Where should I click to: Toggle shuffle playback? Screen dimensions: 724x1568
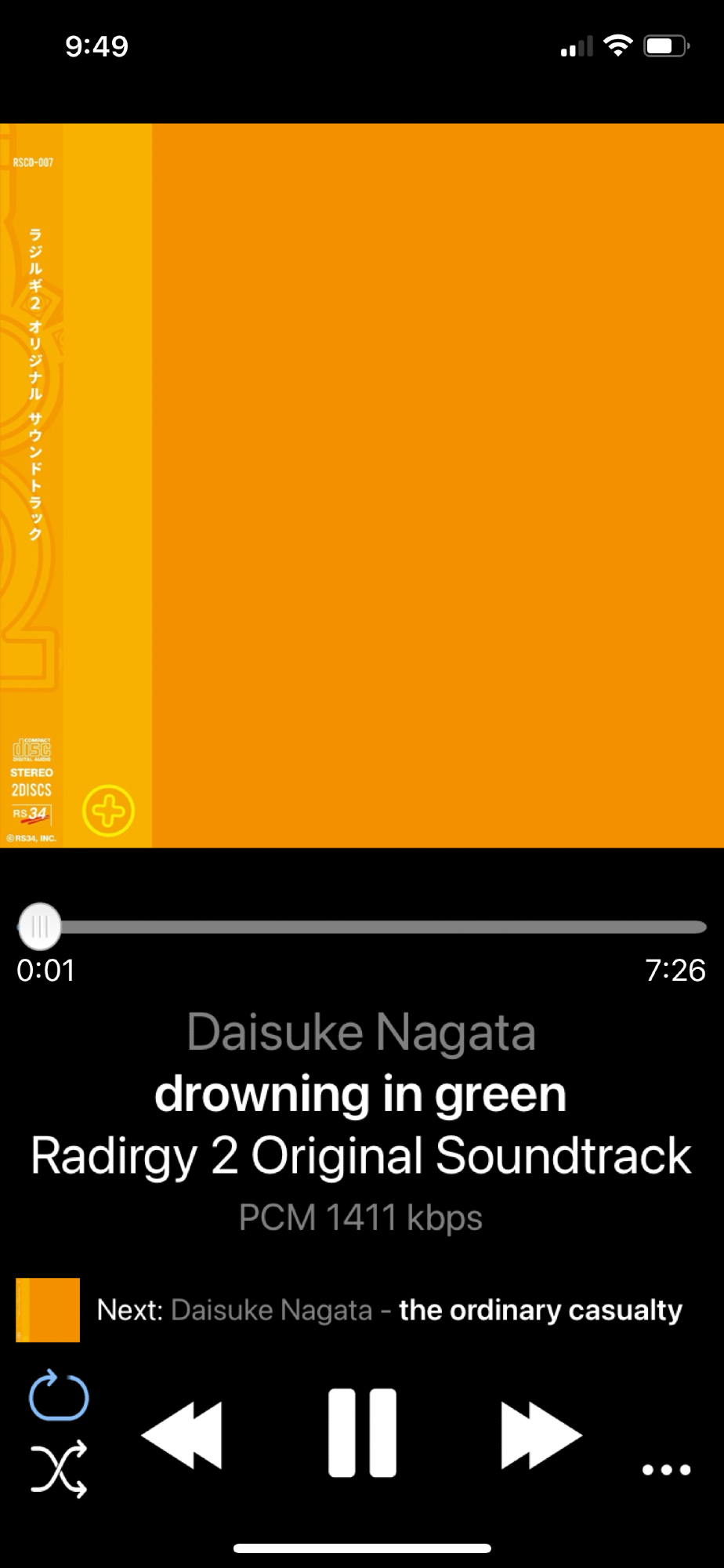click(59, 1468)
